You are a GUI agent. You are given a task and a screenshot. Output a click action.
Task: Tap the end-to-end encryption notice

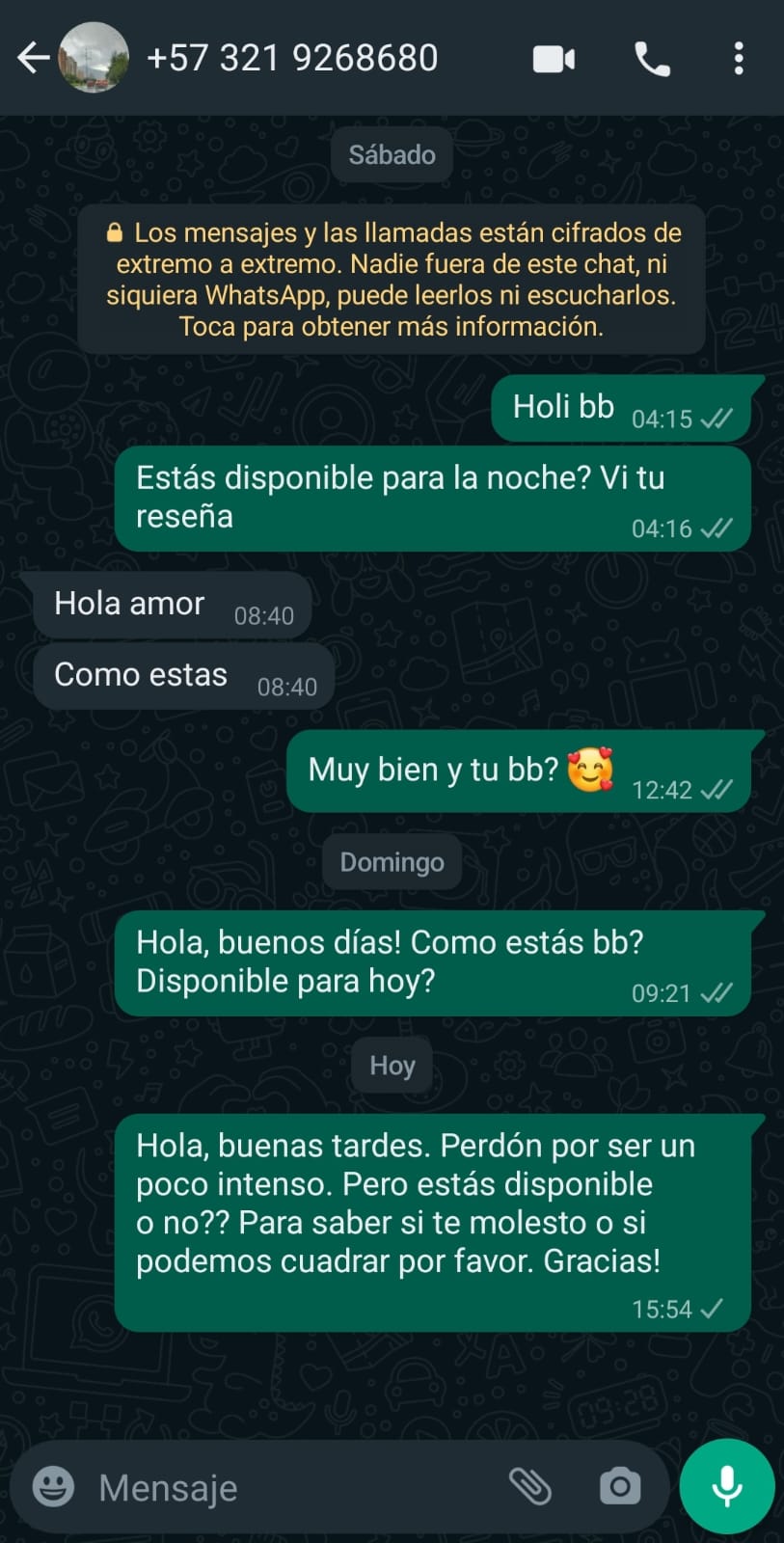(392, 280)
